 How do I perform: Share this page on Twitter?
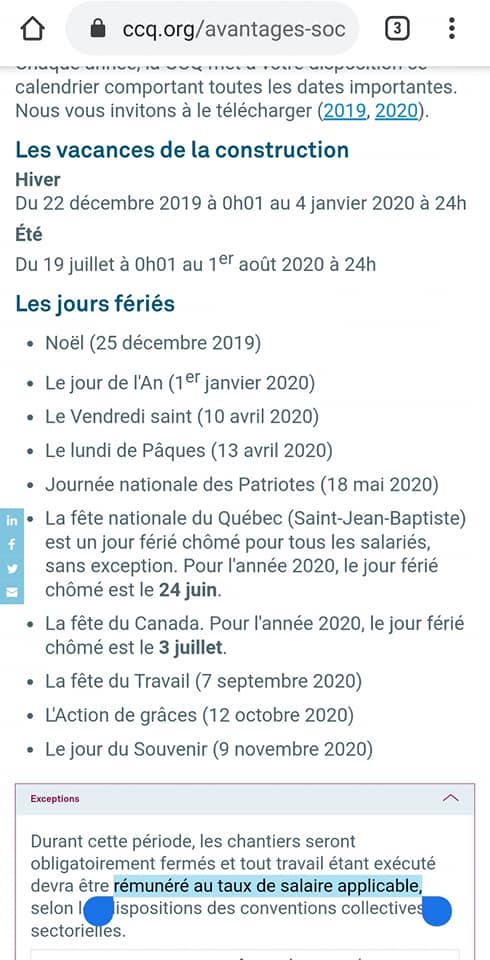[x=12, y=568]
